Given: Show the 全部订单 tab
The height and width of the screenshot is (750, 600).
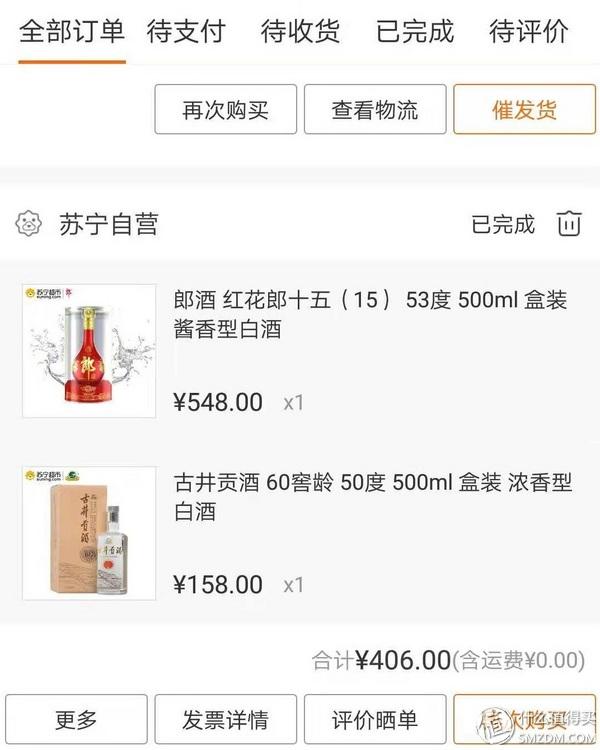Looking at the screenshot, I should (x=72, y=31).
